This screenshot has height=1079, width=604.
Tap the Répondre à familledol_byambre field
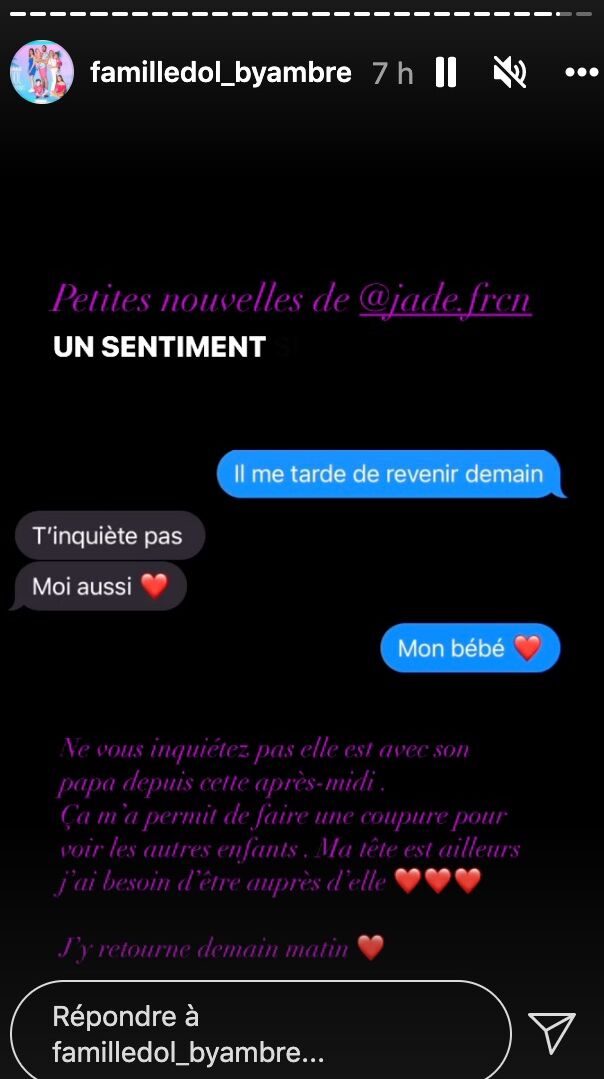point(260,1034)
